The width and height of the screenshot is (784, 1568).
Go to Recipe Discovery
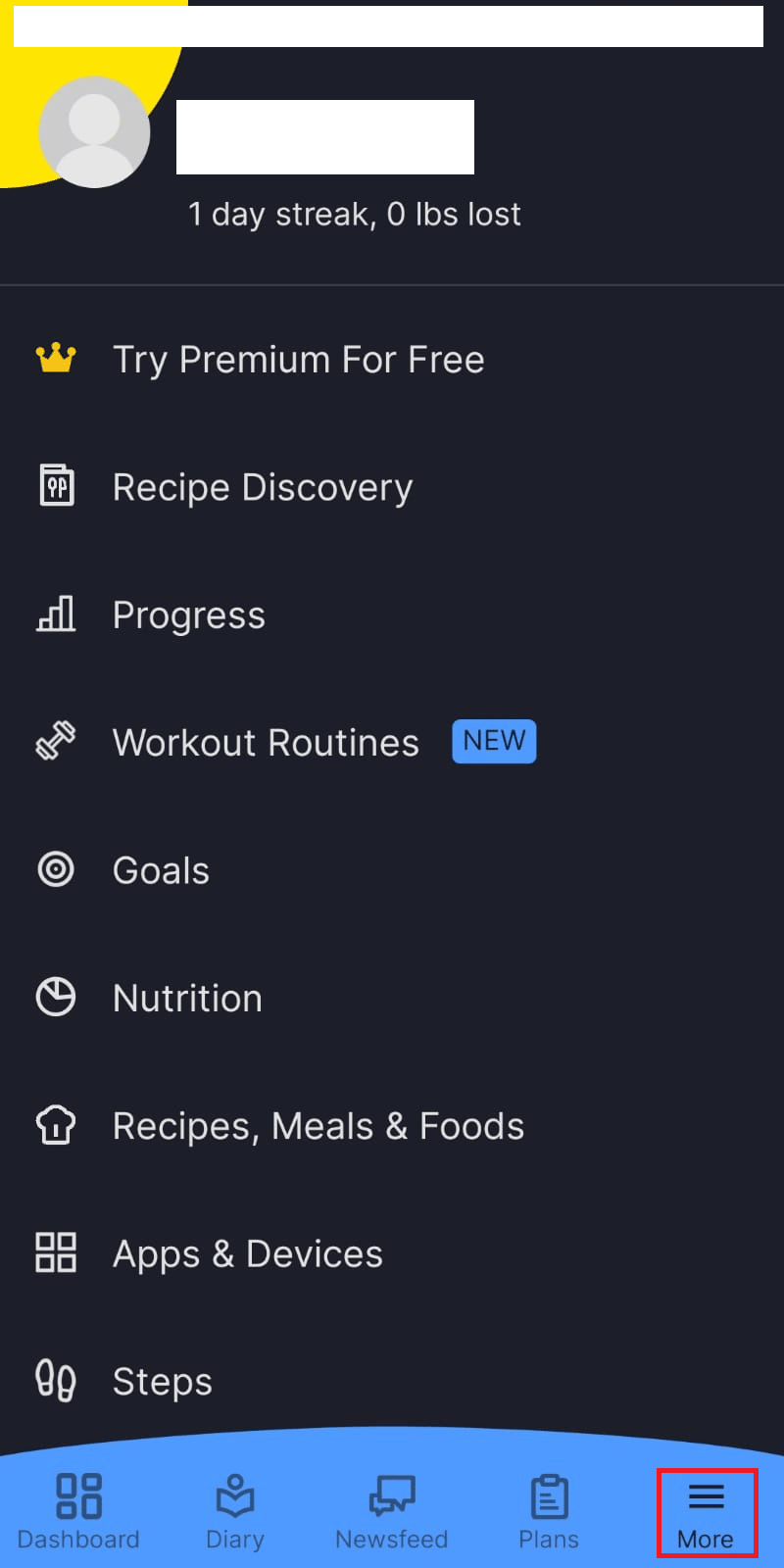[x=263, y=487]
